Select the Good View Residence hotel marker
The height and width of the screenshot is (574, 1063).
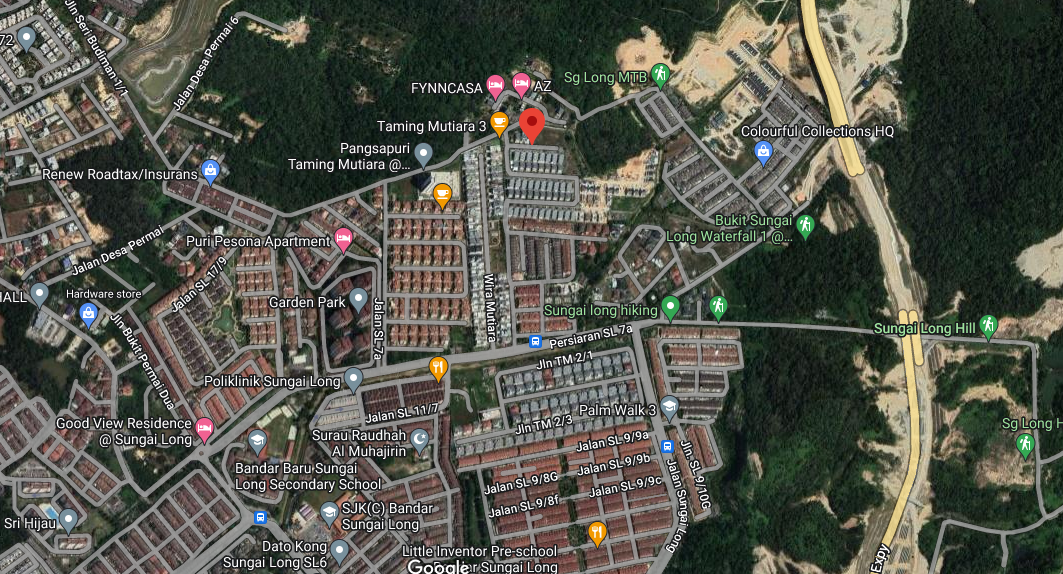pyautogui.click(x=205, y=429)
